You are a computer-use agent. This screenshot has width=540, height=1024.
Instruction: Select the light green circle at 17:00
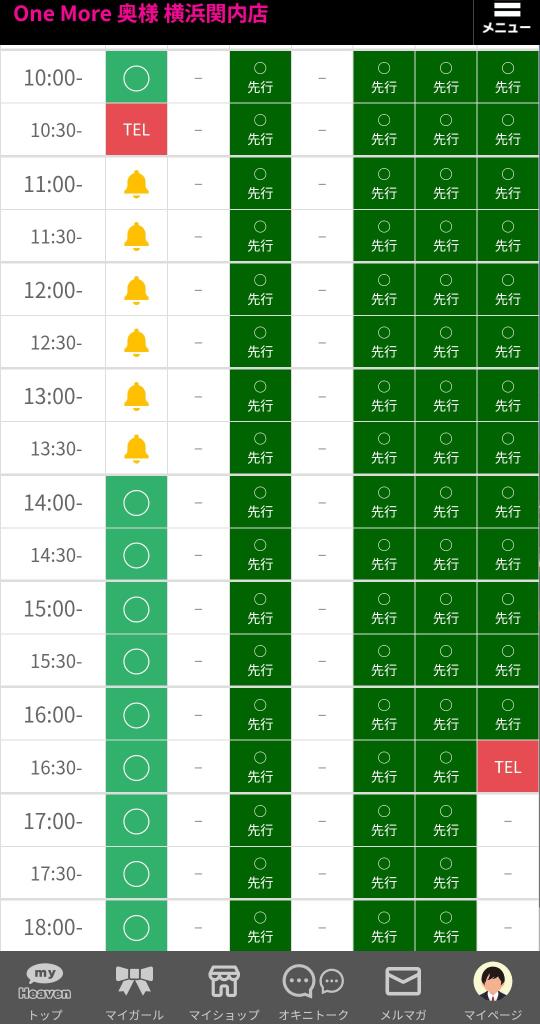point(136,821)
